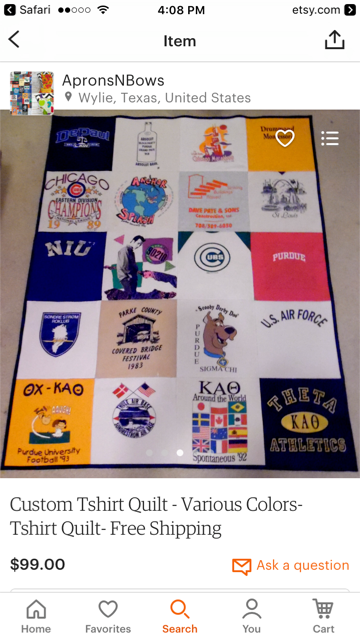Share this quilt listing
This screenshot has width=360, height=640.
click(334, 40)
